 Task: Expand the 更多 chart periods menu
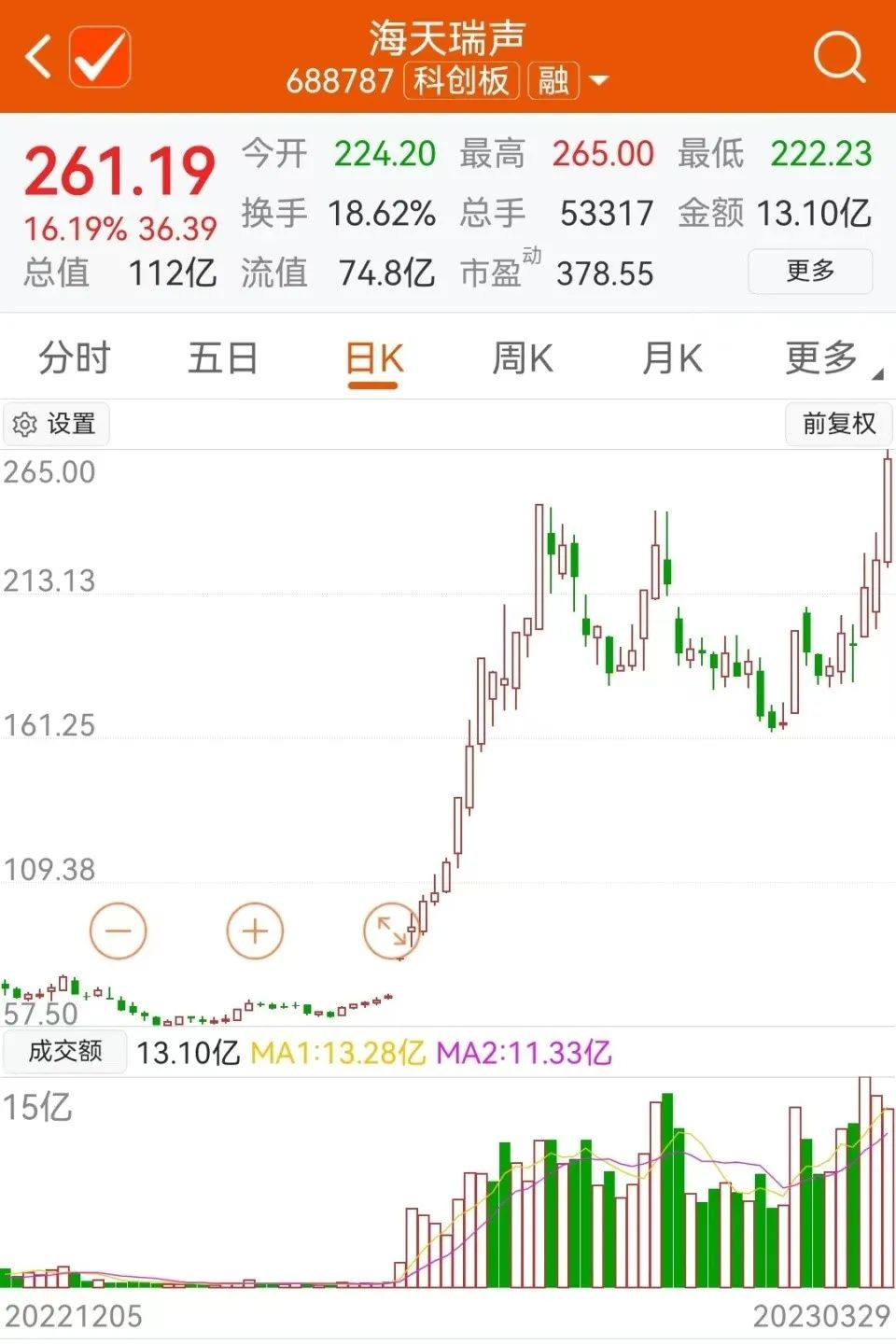pyautogui.click(x=823, y=357)
